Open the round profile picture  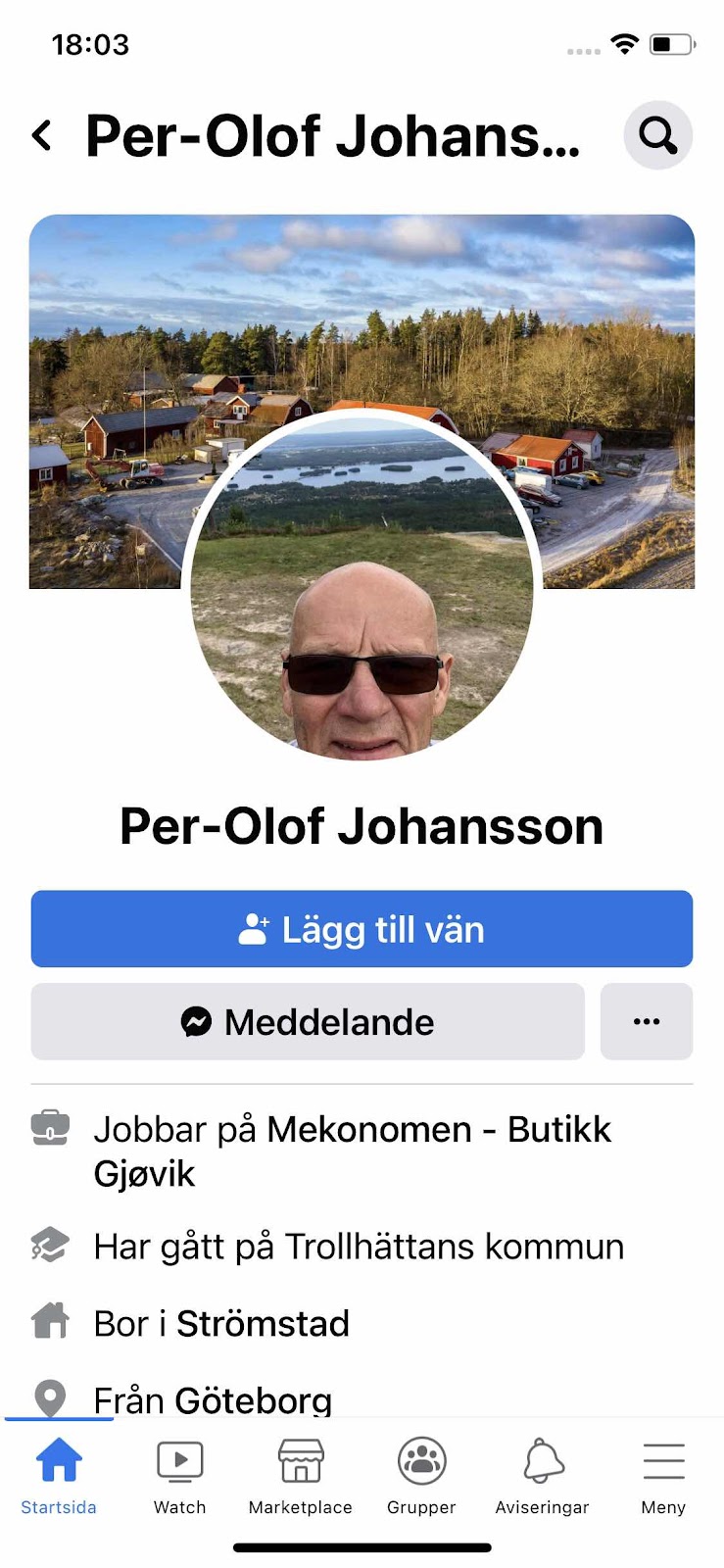click(x=362, y=588)
